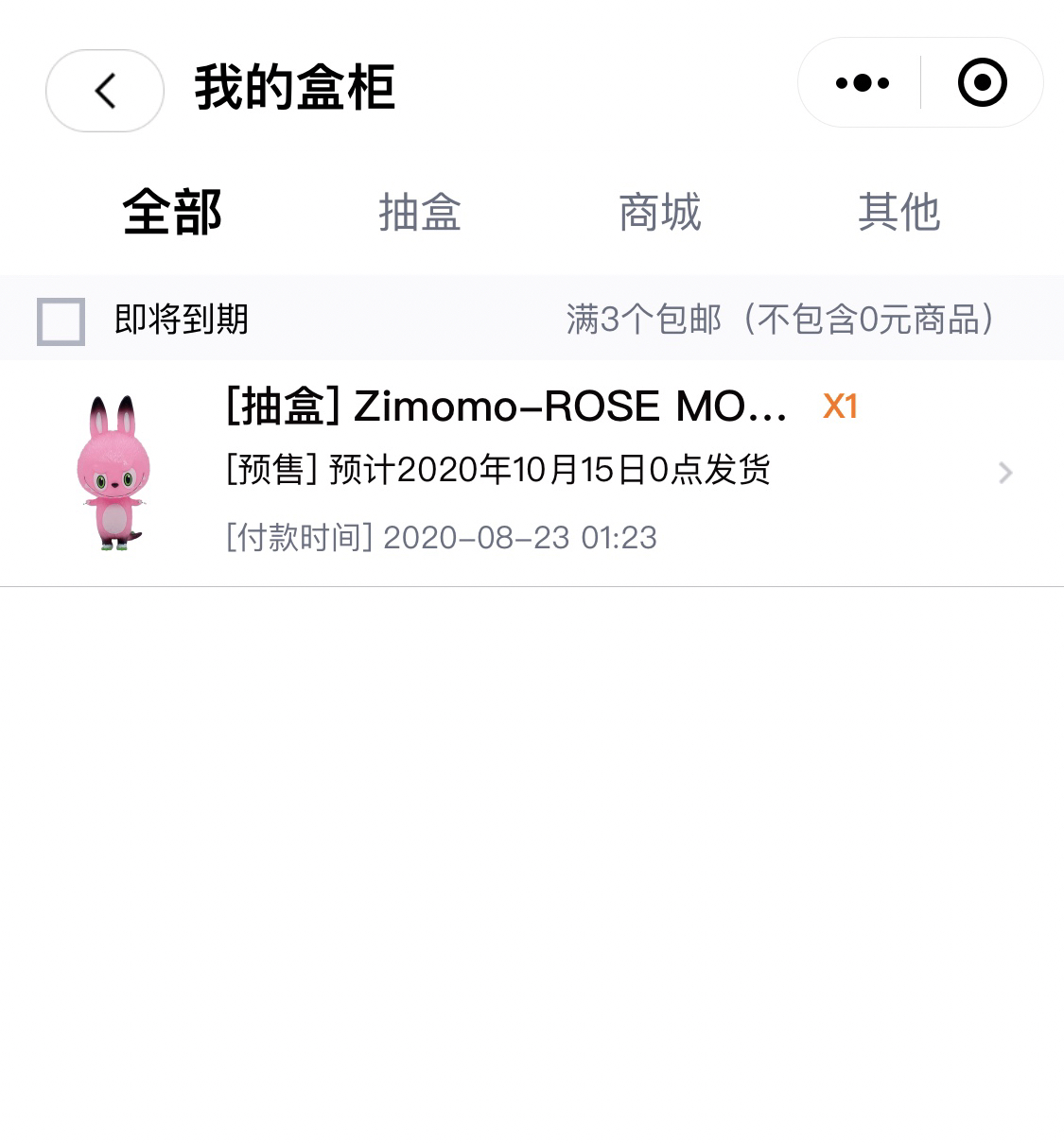
Task: Check the 即将到期 checkbox
Action: click(61, 321)
